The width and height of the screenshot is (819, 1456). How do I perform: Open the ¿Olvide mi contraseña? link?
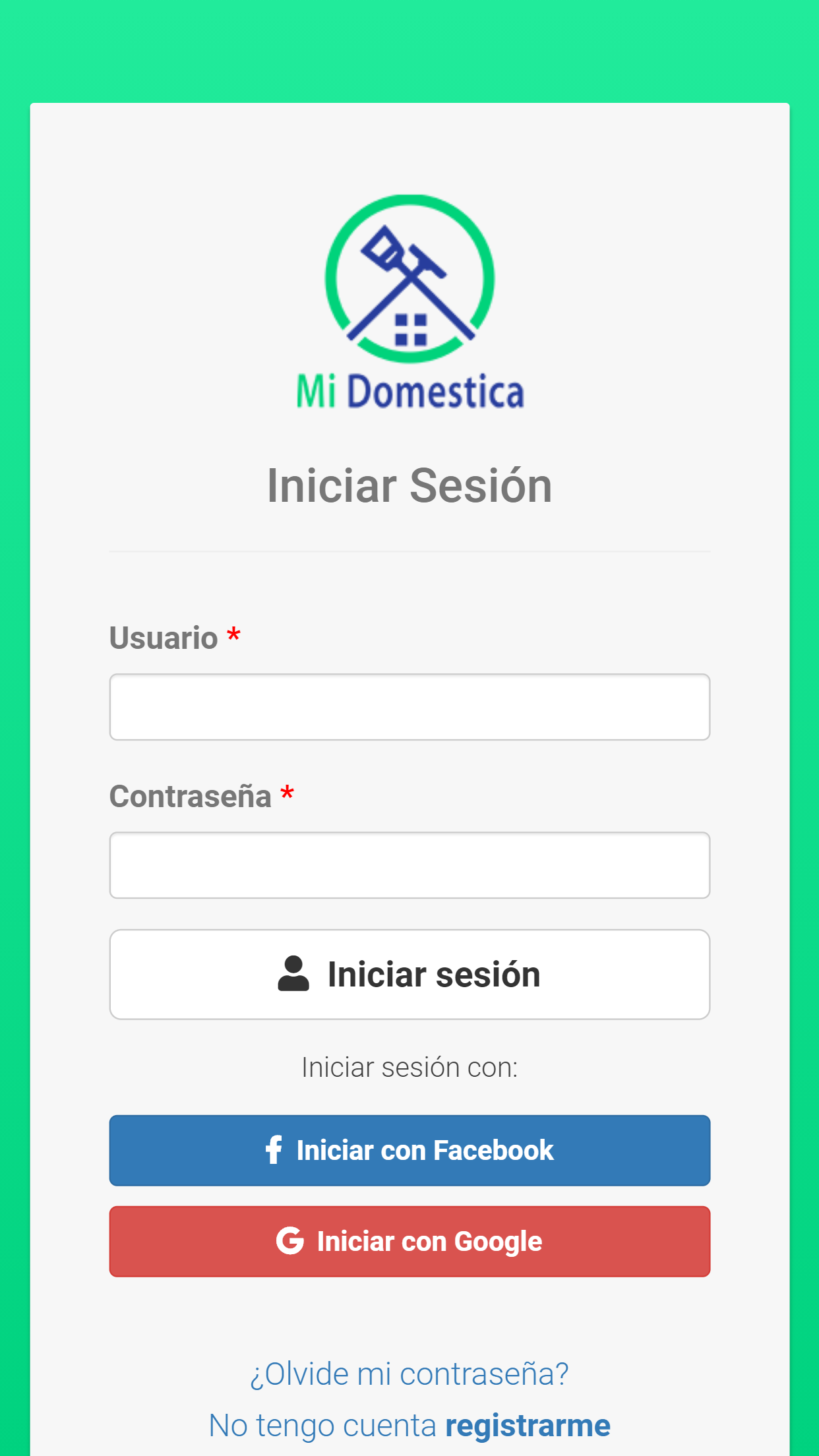tap(409, 1374)
